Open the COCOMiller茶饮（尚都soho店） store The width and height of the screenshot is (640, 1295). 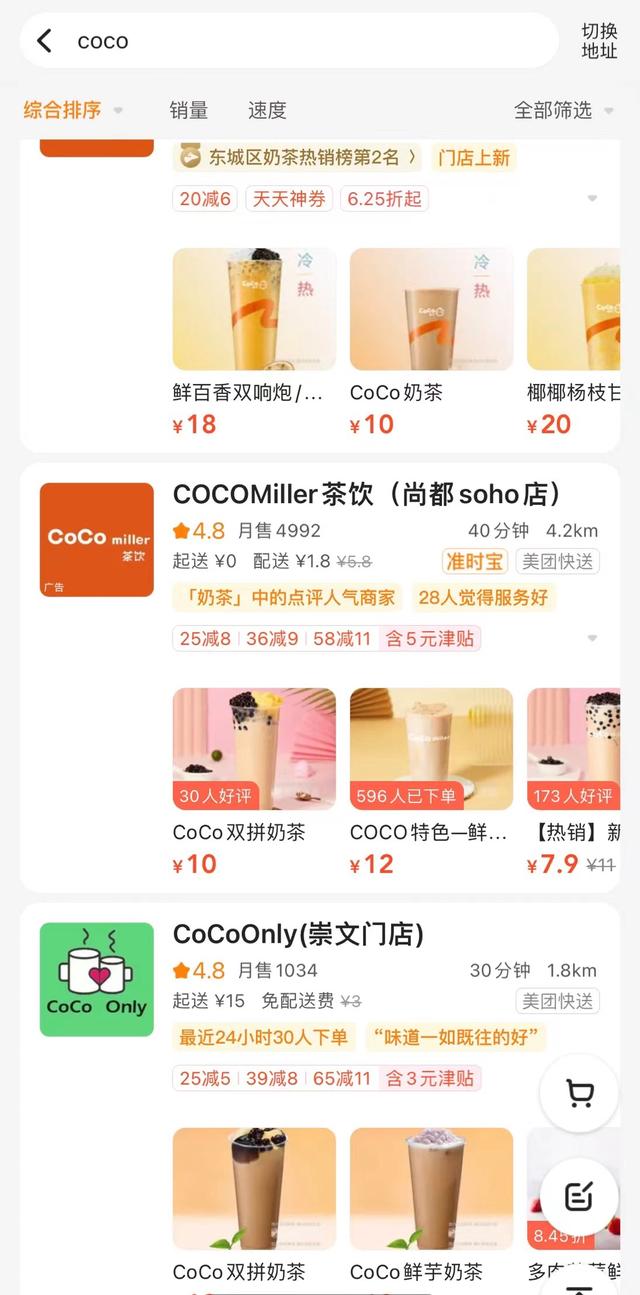pos(366,494)
